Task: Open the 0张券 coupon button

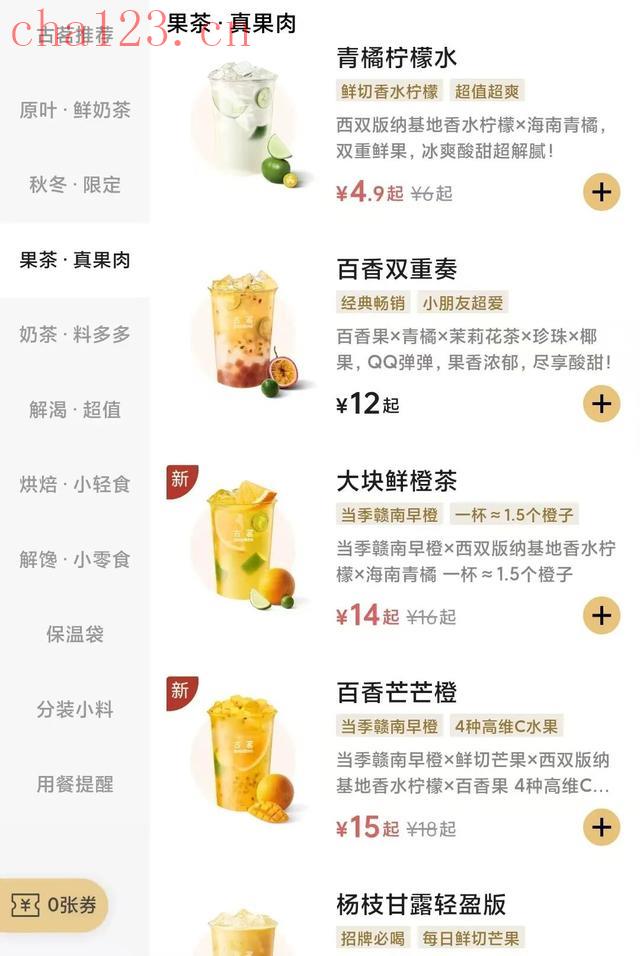Action: pyautogui.click(x=55, y=906)
